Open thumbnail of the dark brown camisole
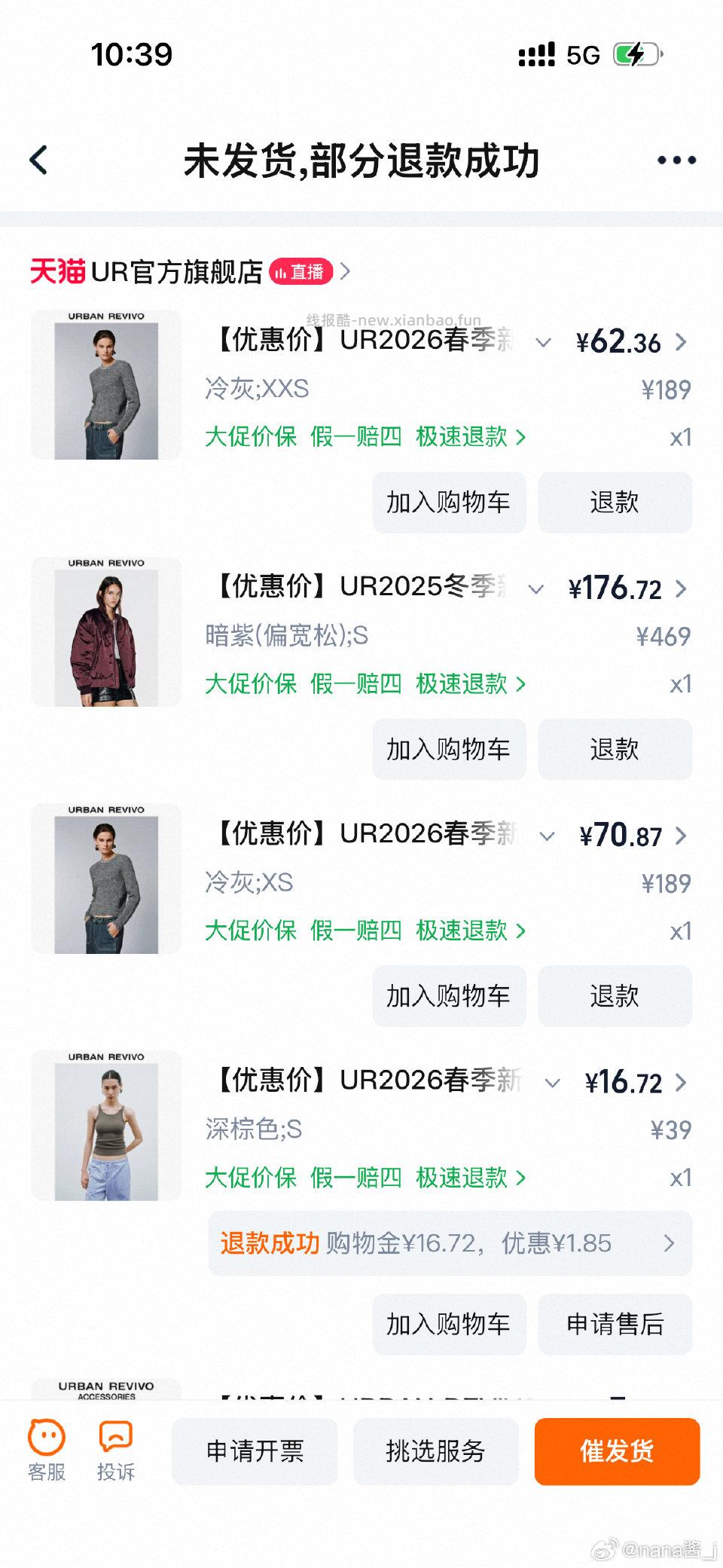Viewport: 723px width, 1568px height. [x=105, y=1128]
